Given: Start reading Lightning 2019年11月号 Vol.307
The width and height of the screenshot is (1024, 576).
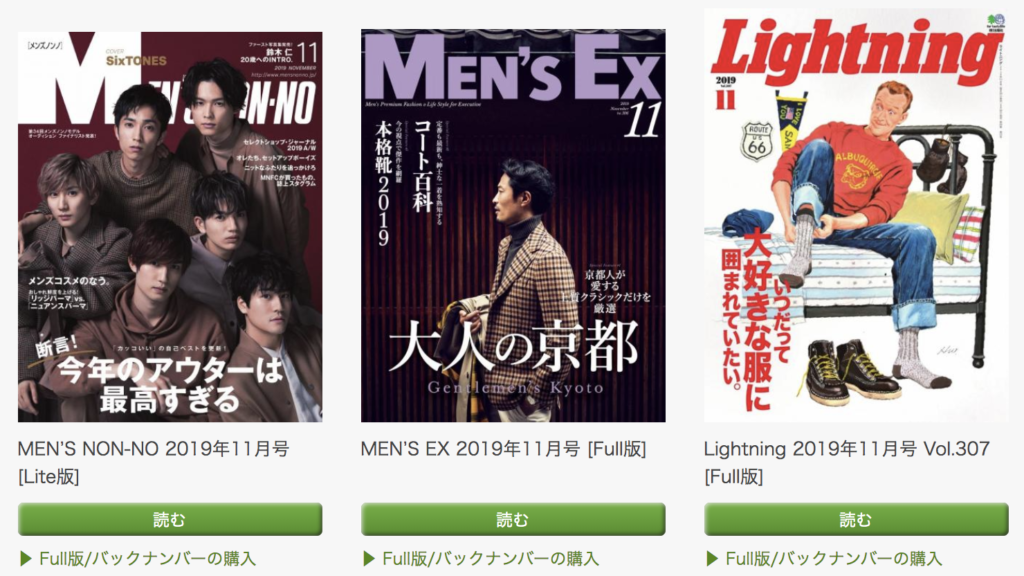Looking at the screenshot, I should pyautogui.click(x=856, y=519).
